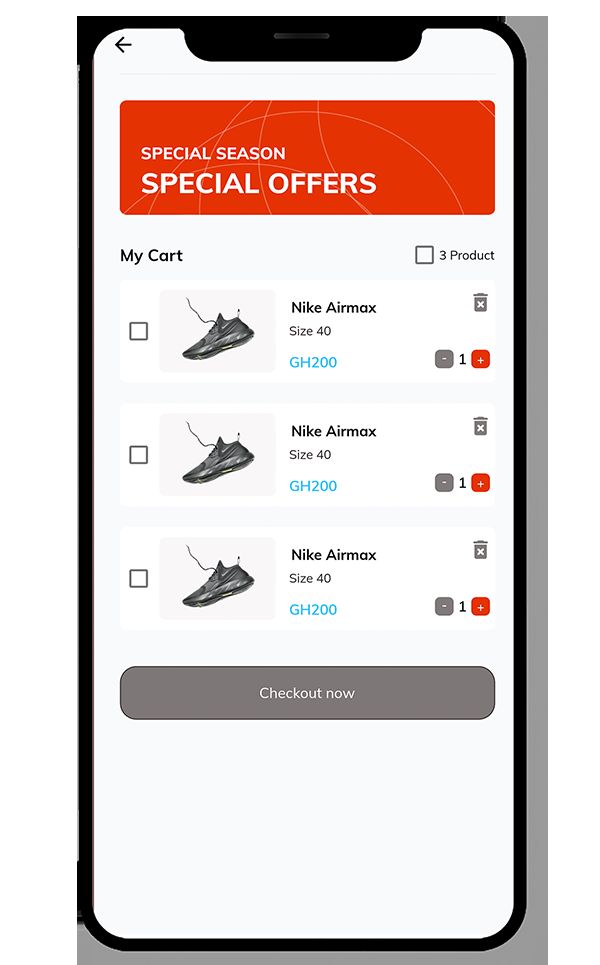Select the first Nike Airmax cart item checkbox

(x=138, y=331)
